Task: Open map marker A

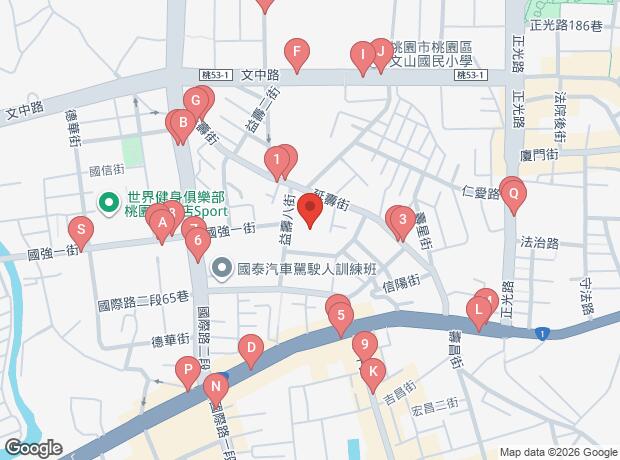Action: point(162,225)
